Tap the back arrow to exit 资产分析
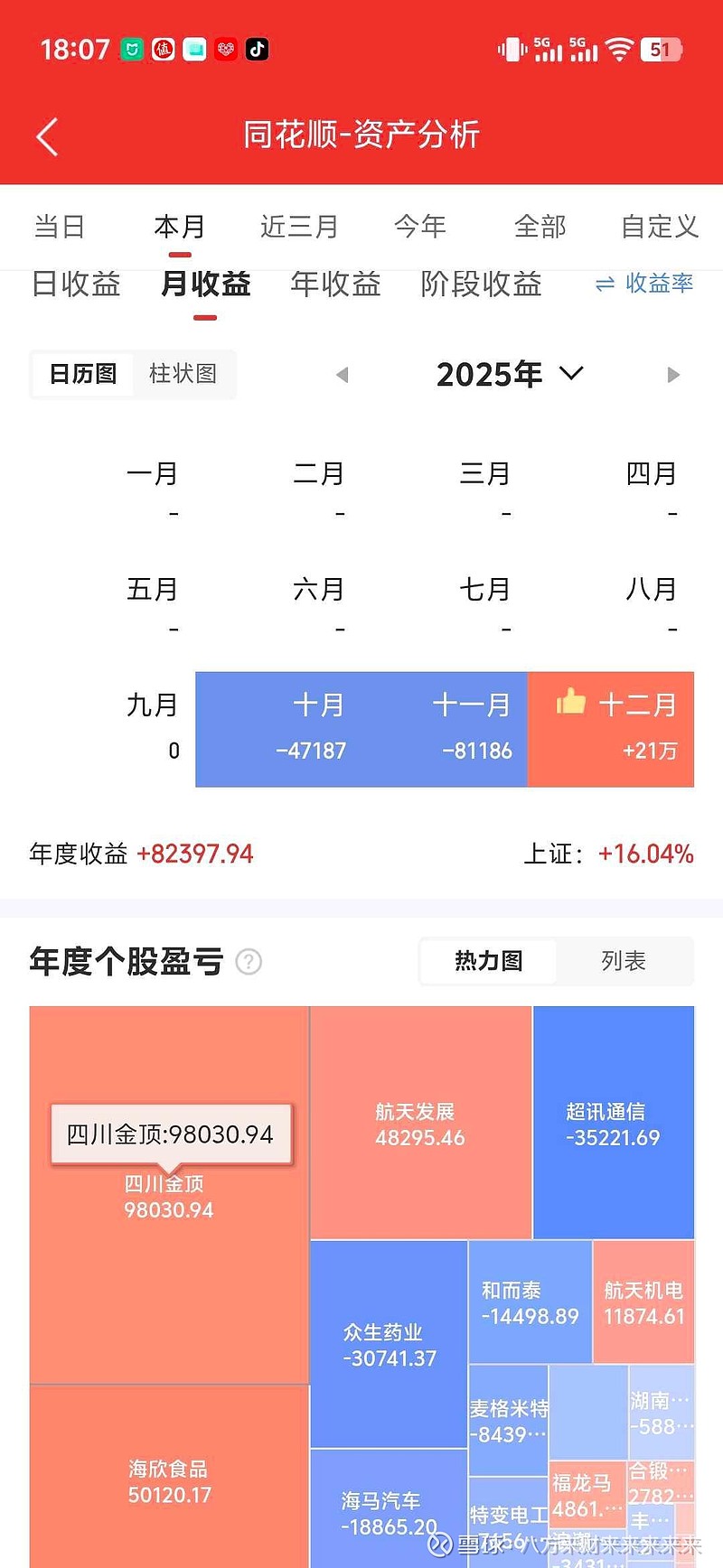 [x=45, y=134]
